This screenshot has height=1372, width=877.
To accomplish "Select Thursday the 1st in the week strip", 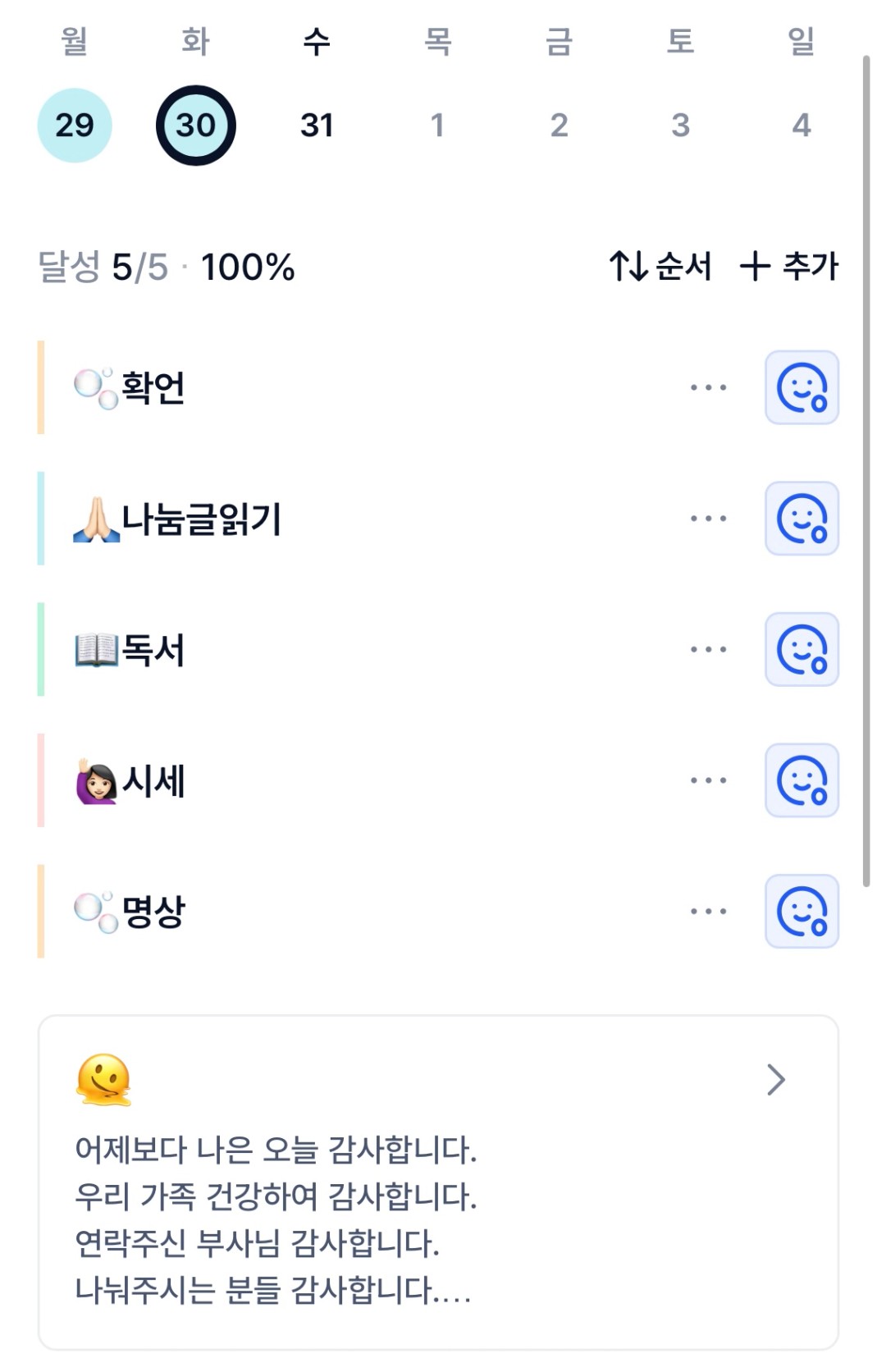I will 437,126.
